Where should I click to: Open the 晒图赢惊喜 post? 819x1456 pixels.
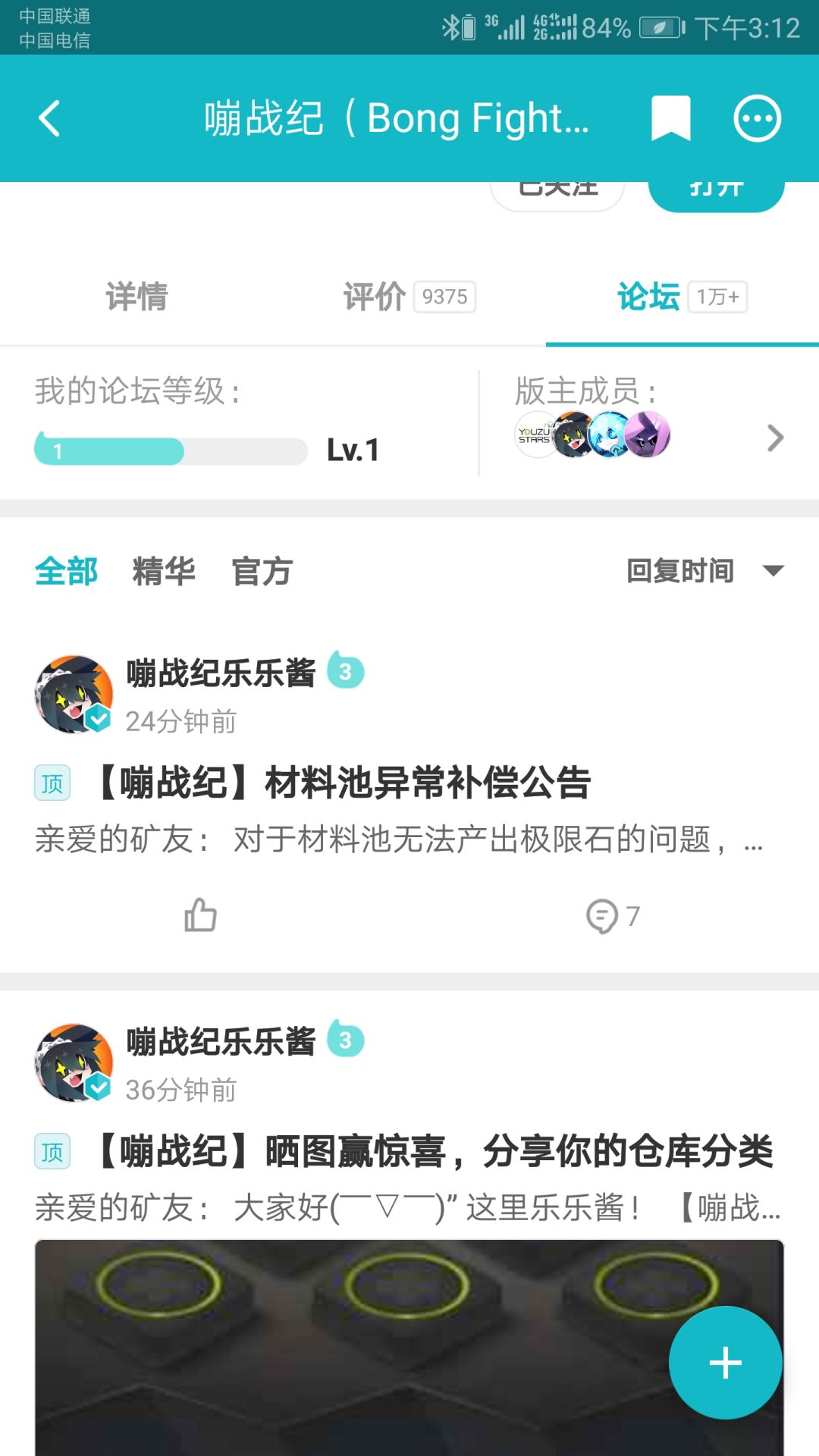[435, 1151]
